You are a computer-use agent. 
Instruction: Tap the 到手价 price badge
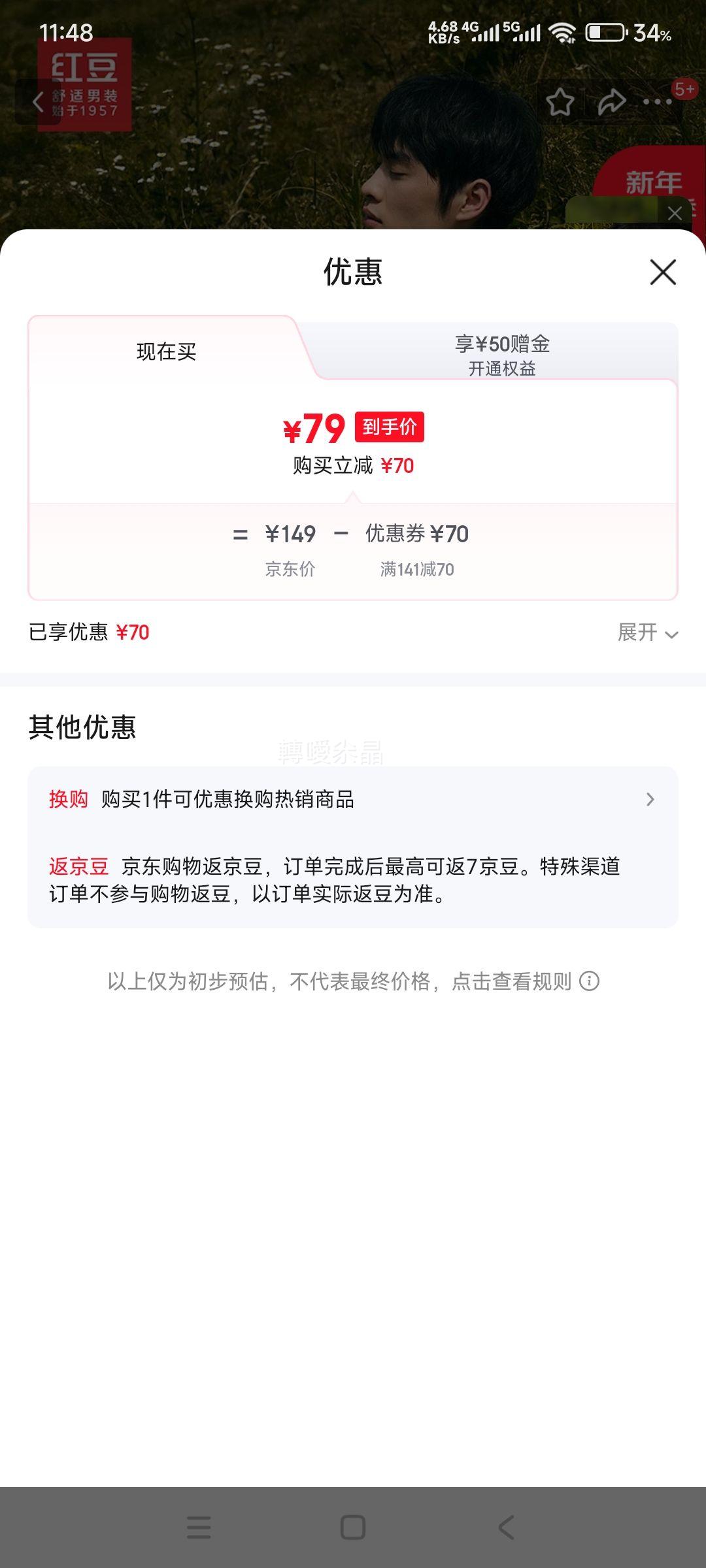390,428
